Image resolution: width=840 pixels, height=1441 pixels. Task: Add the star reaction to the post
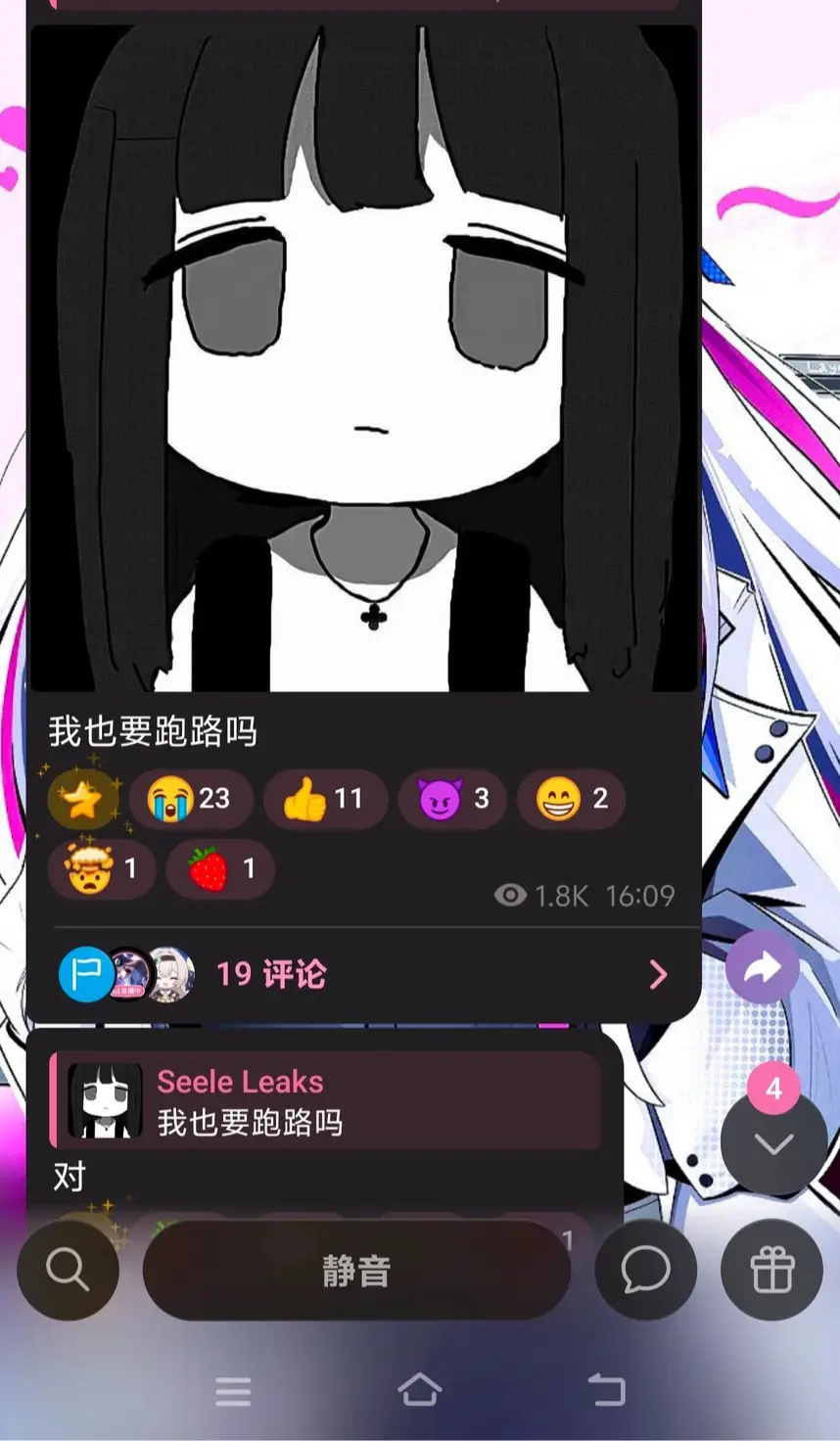click(x=82, y=800)
